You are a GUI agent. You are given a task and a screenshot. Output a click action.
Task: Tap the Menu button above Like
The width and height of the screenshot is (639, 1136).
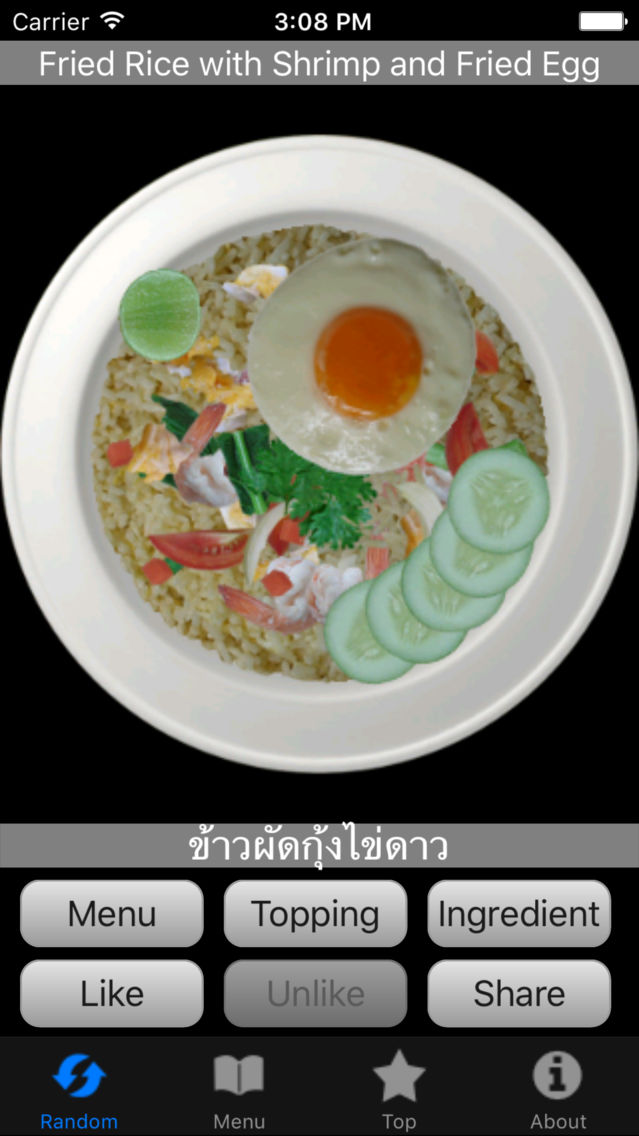click(111, 913)
